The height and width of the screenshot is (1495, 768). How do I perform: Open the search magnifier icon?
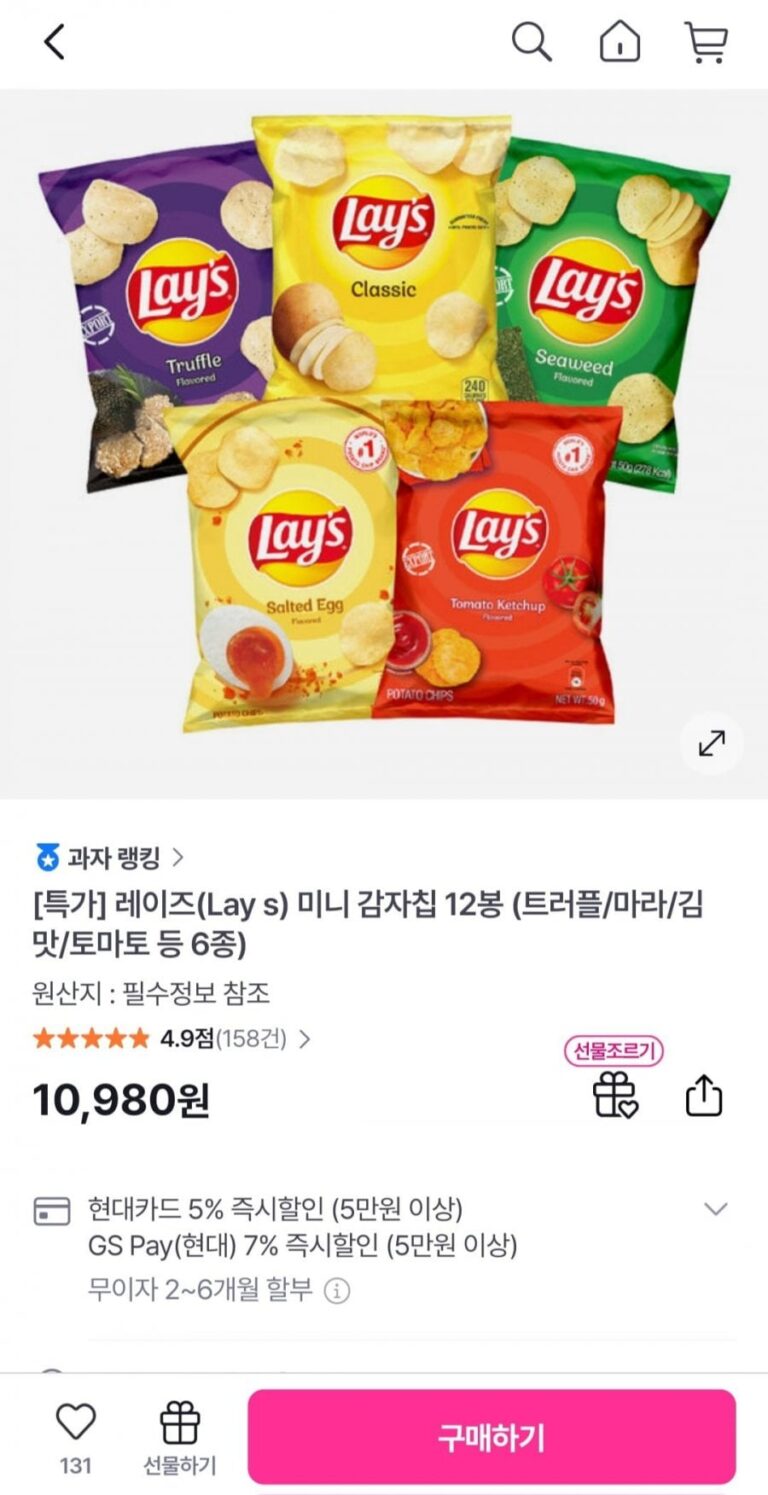pos(531,42)
